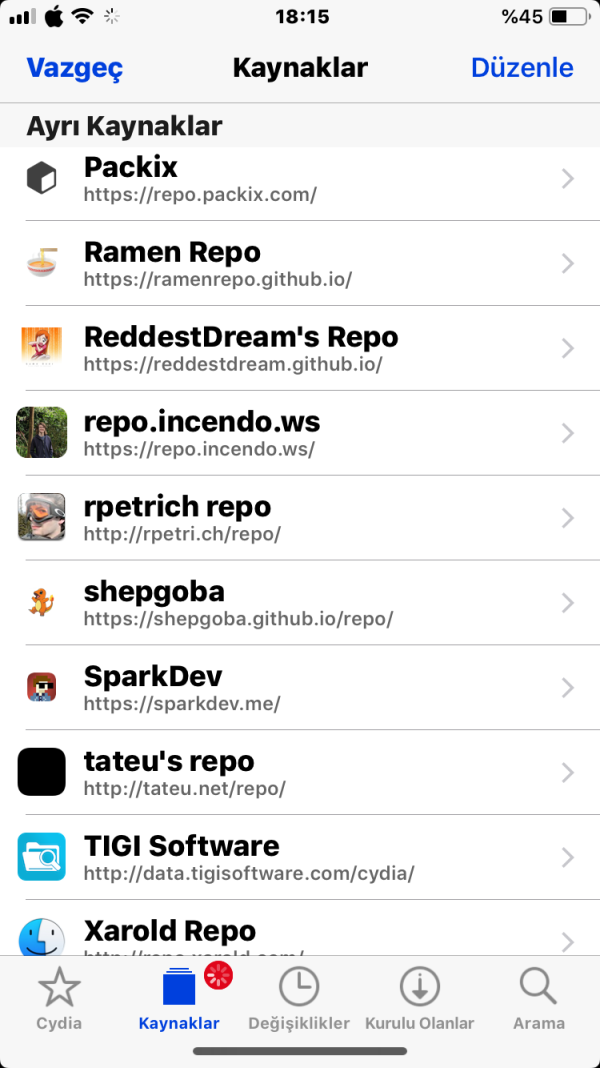The height and width of the screenshot is (1068, 600).
Task: Switch to the Cydia tab
Action: pyautogui.click(x=59, y=999)
